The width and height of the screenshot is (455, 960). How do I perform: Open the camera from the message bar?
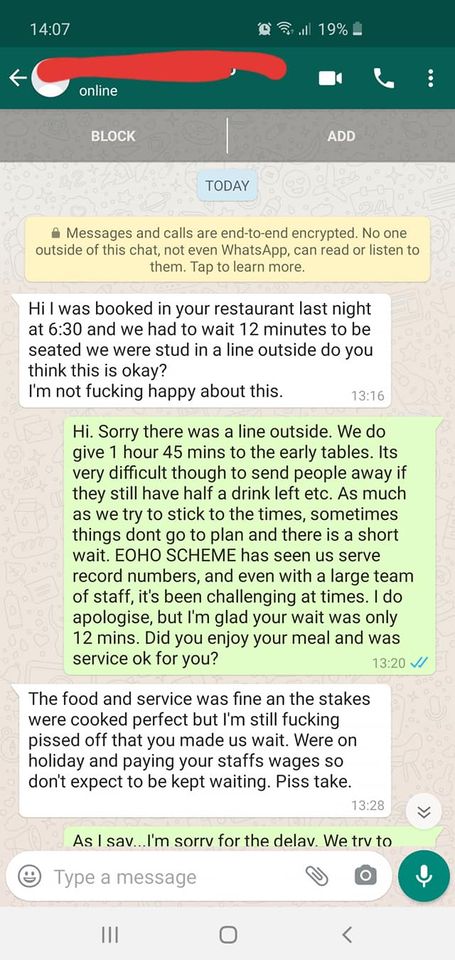[365, 877]
